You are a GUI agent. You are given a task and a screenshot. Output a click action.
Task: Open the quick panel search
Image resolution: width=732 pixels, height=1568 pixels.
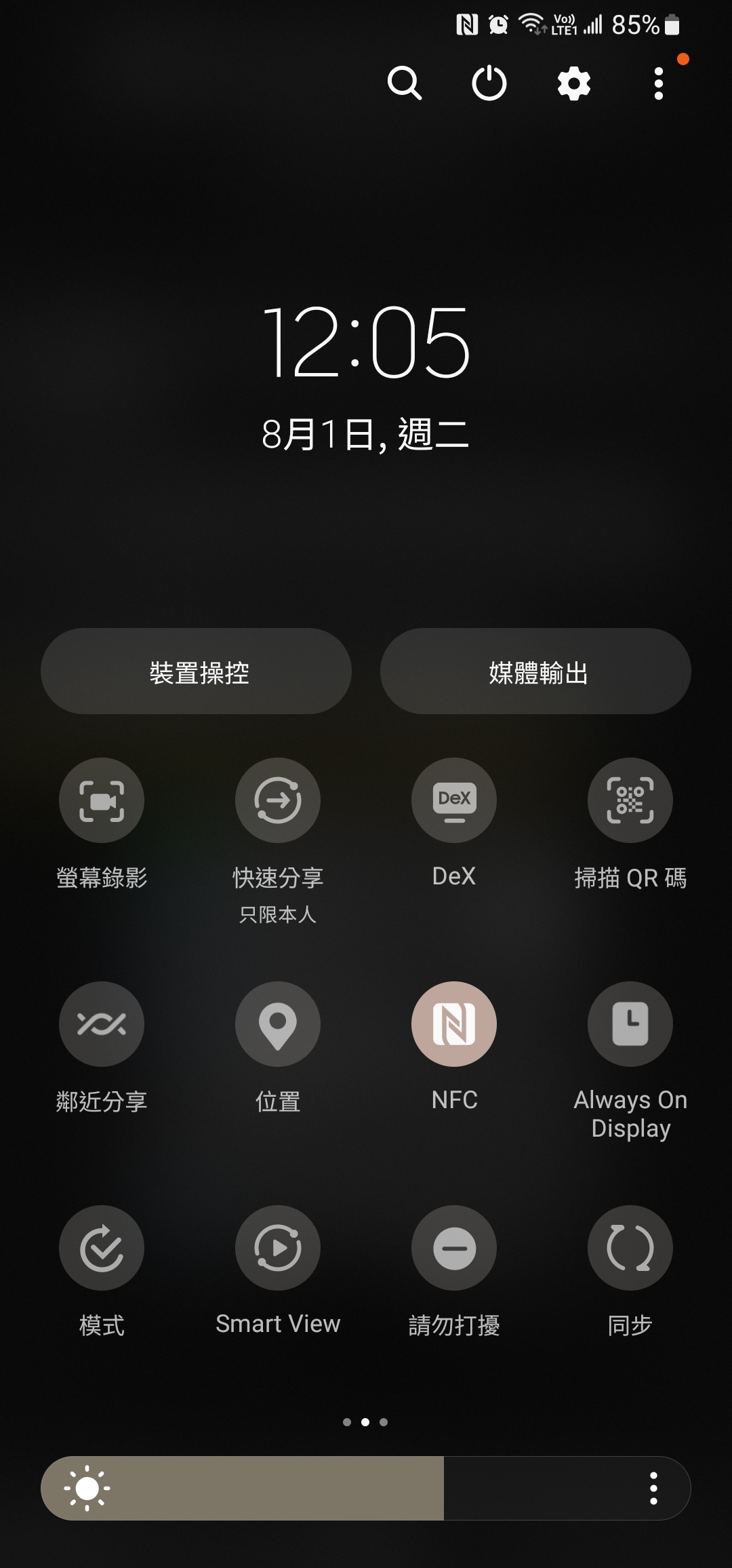pos(405,83)
